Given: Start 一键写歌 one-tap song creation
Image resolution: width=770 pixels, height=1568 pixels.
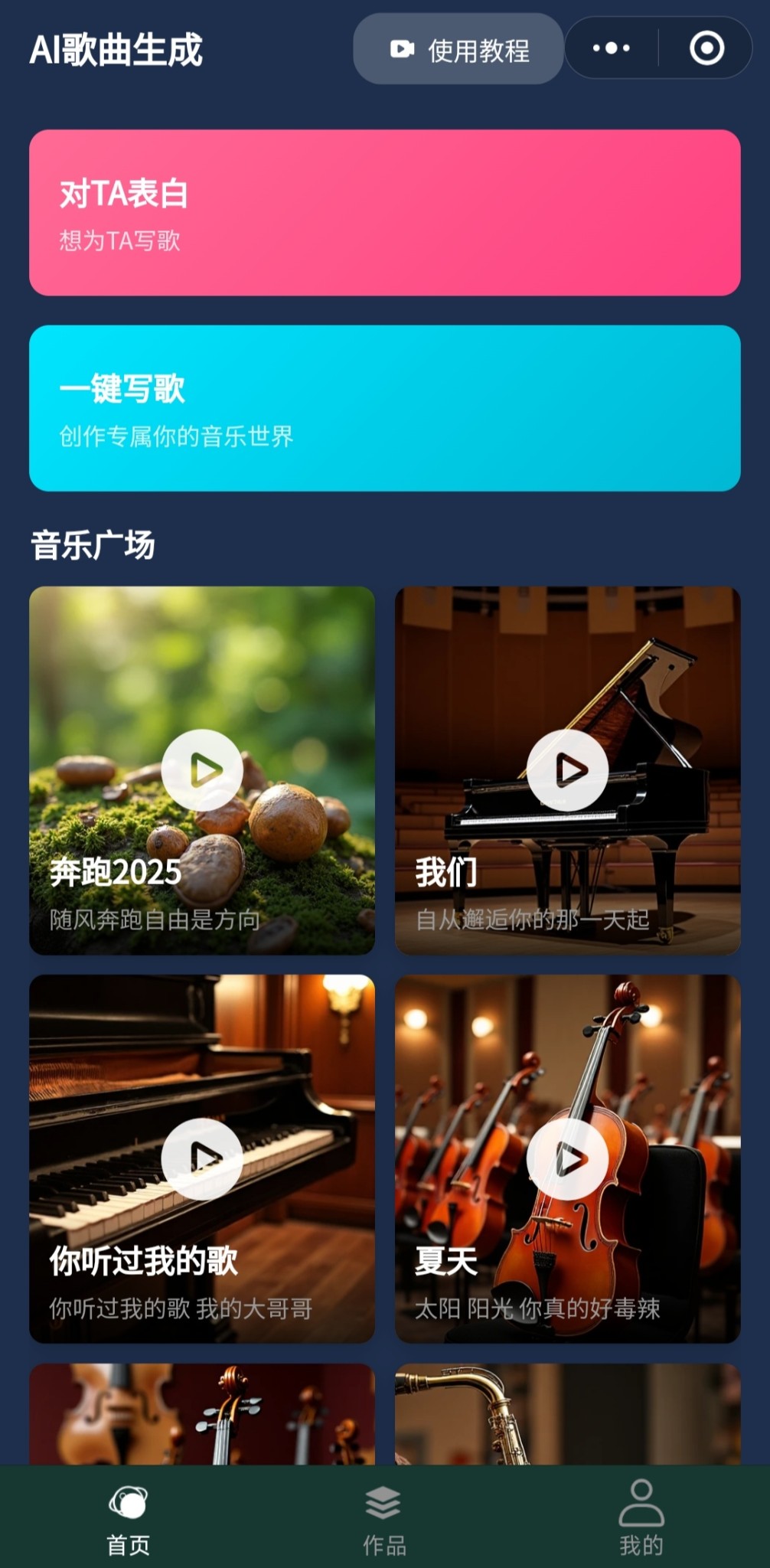Looking at the screenshot, I should click(x=384, y=408).
